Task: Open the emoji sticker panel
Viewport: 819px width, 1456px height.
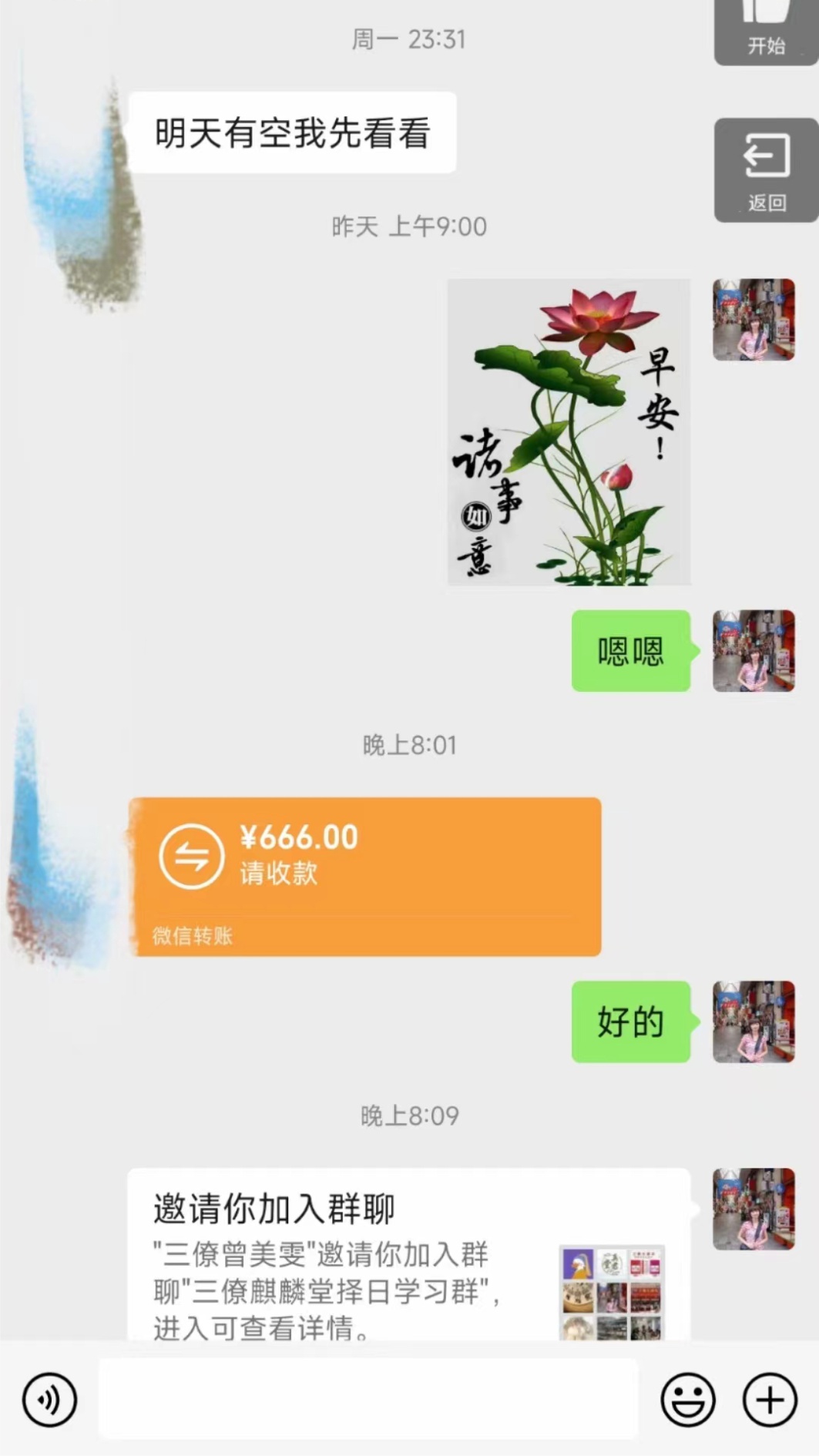Action: coord(687,1399)
